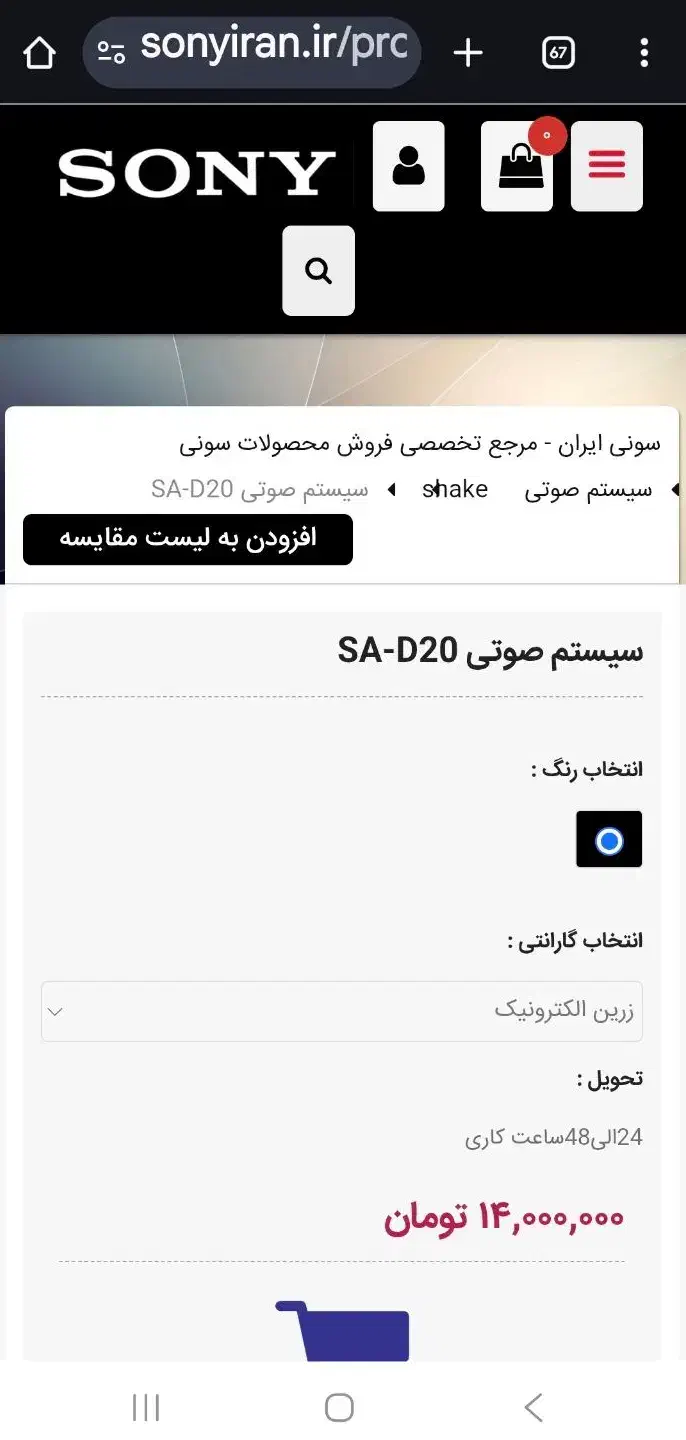Expand the گارانتی dropdown زرین الکترونیک
Screen dimensions: 686x1440
tap(341, 1011)
